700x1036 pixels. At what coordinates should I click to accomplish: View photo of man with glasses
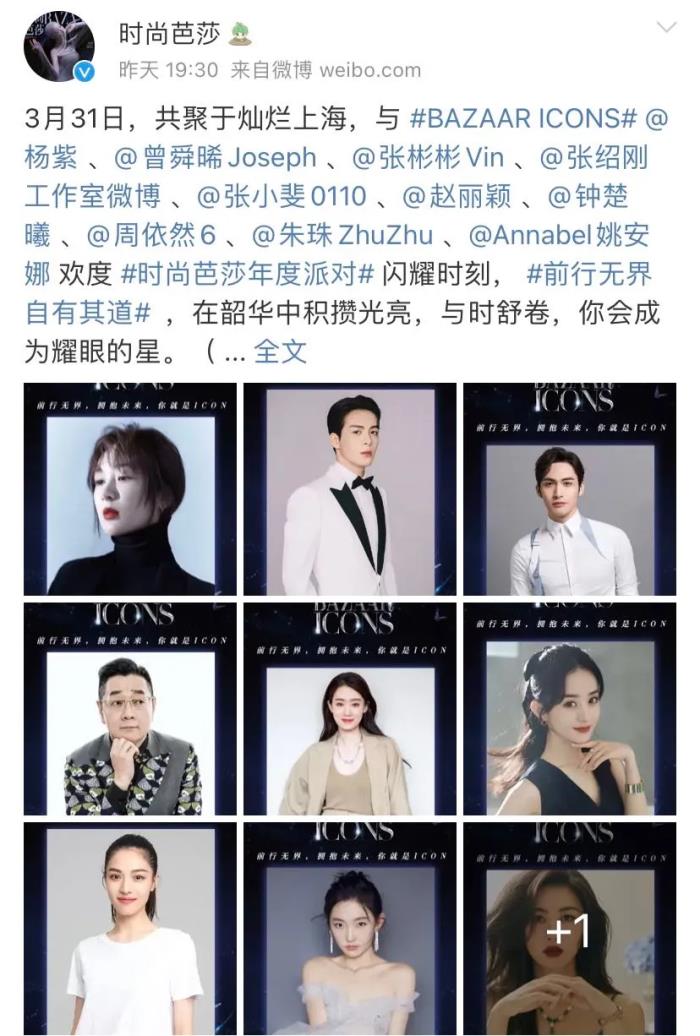tap(130, 709)
